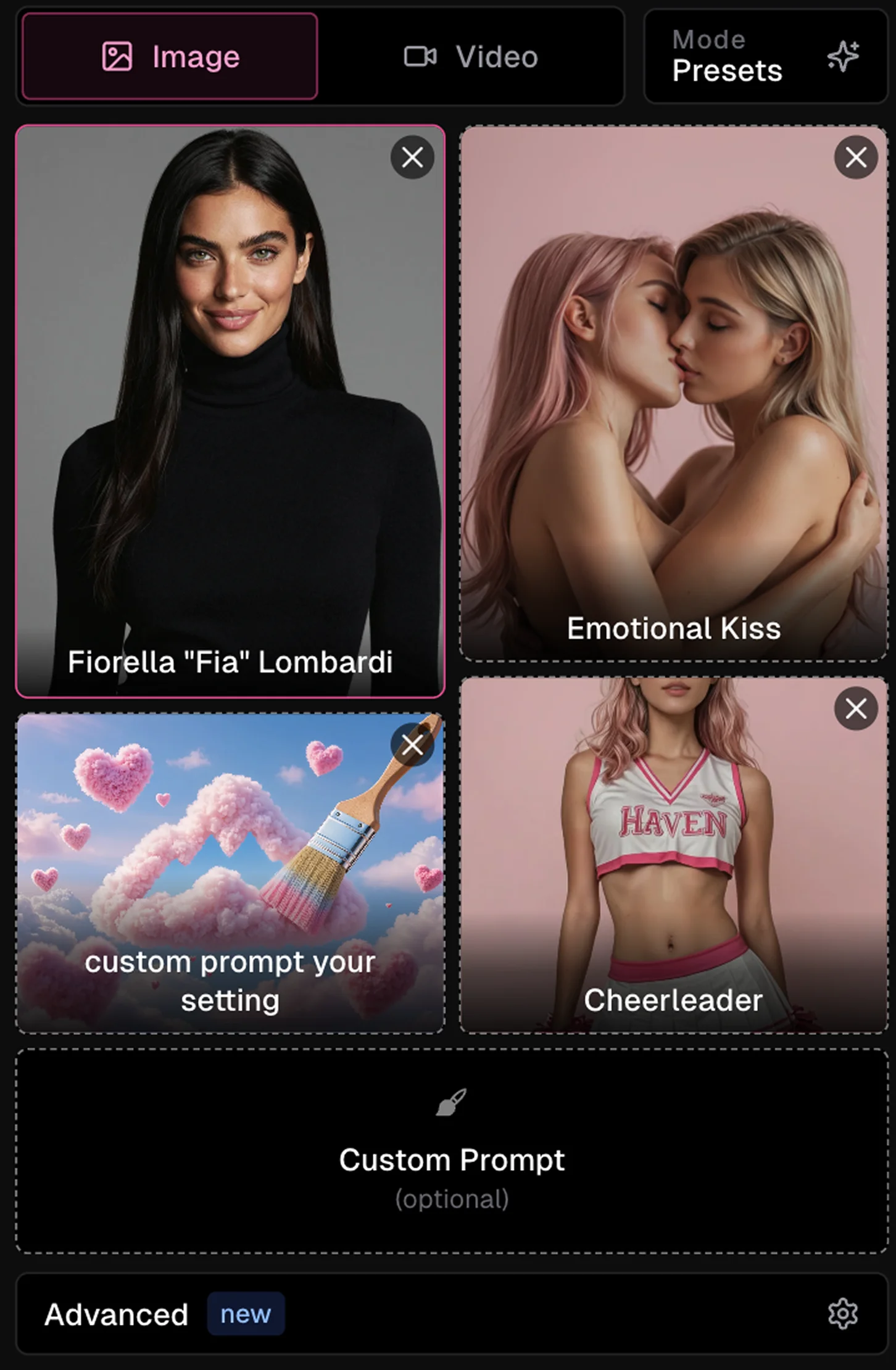Click the video camera icon beside Video
The height and width of the screenshot is (1370, 896).
[x=422, y=56]
